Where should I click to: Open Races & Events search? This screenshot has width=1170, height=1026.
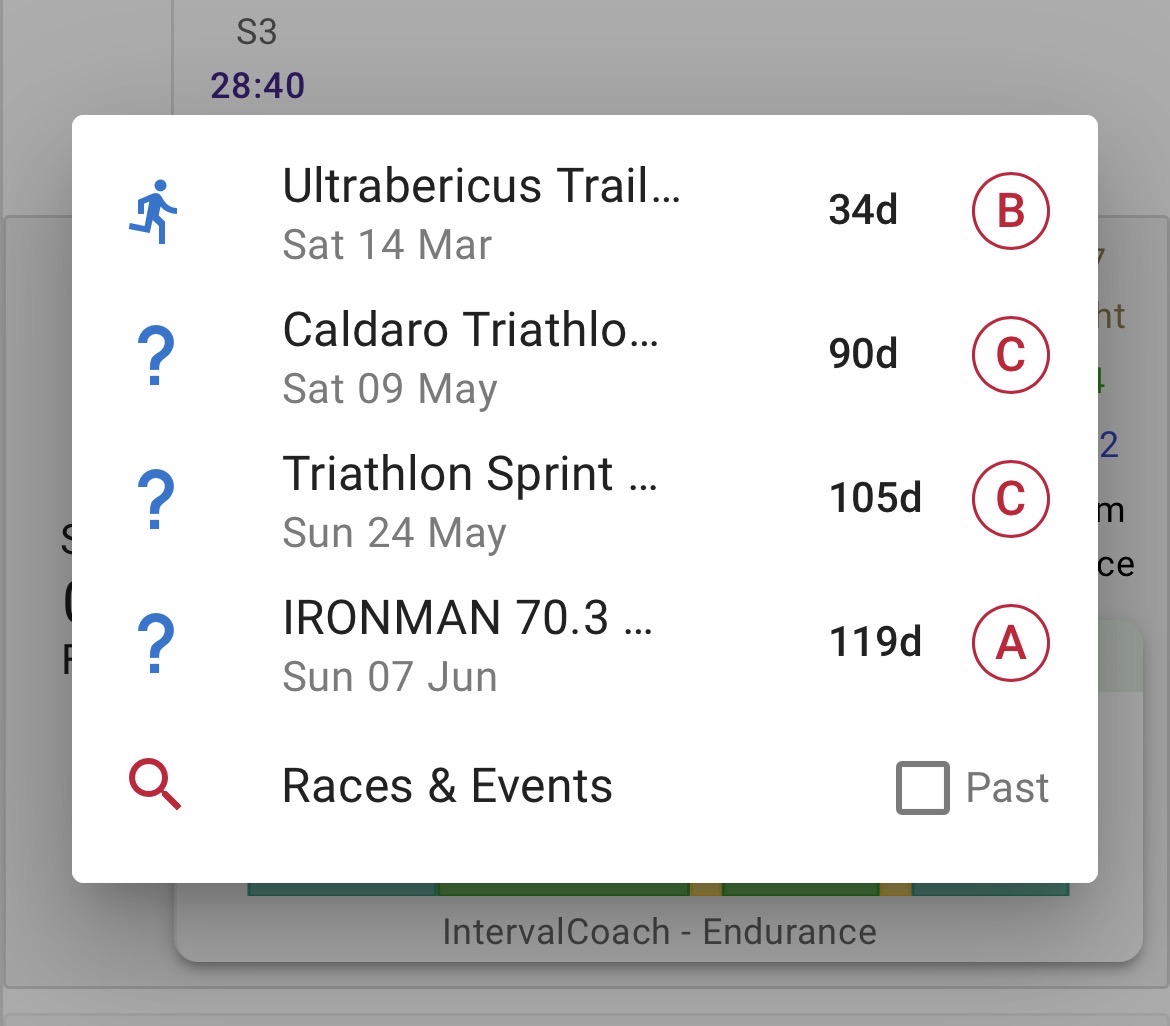coord(446,787)
